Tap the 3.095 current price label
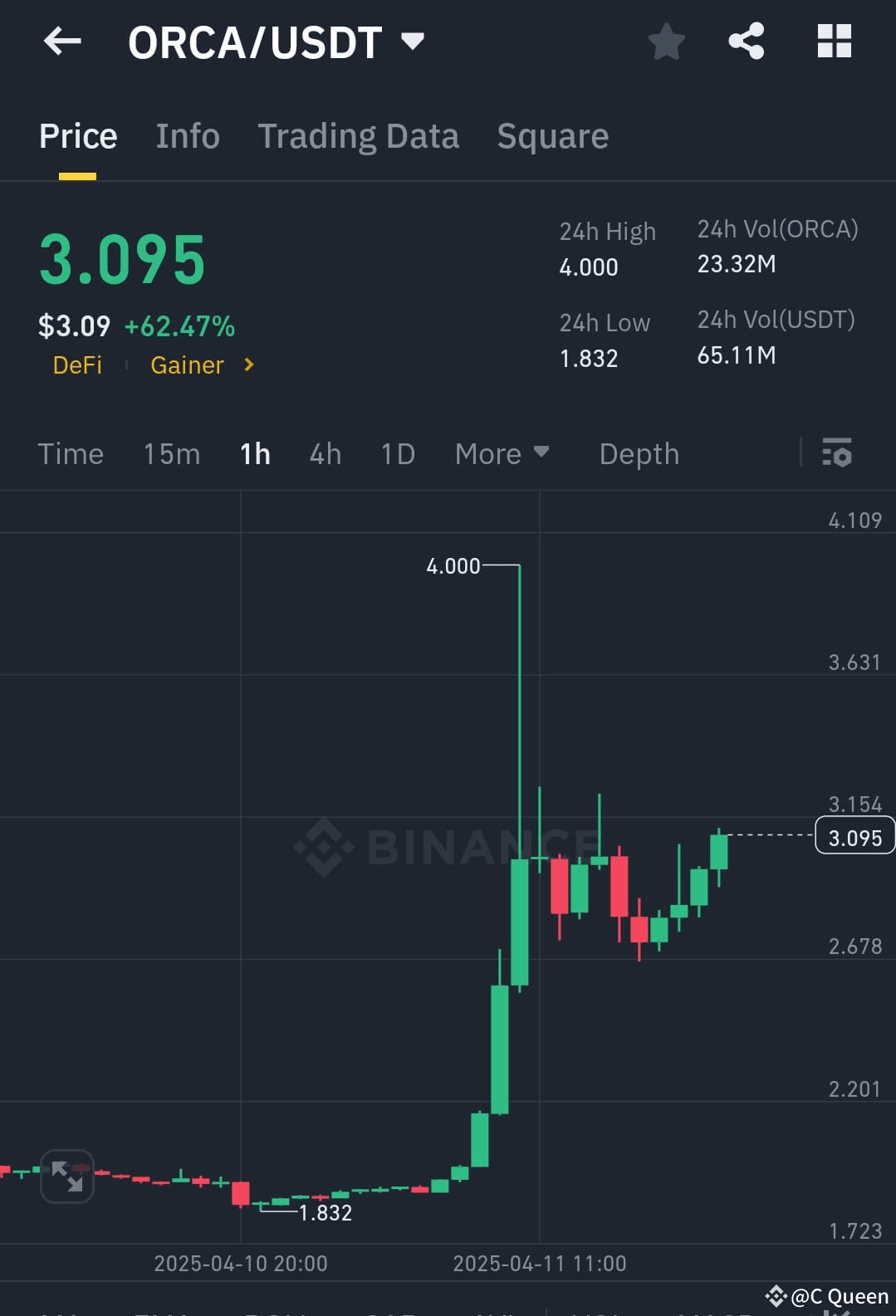Screen dimensions: 896x1316 [854, 837]
